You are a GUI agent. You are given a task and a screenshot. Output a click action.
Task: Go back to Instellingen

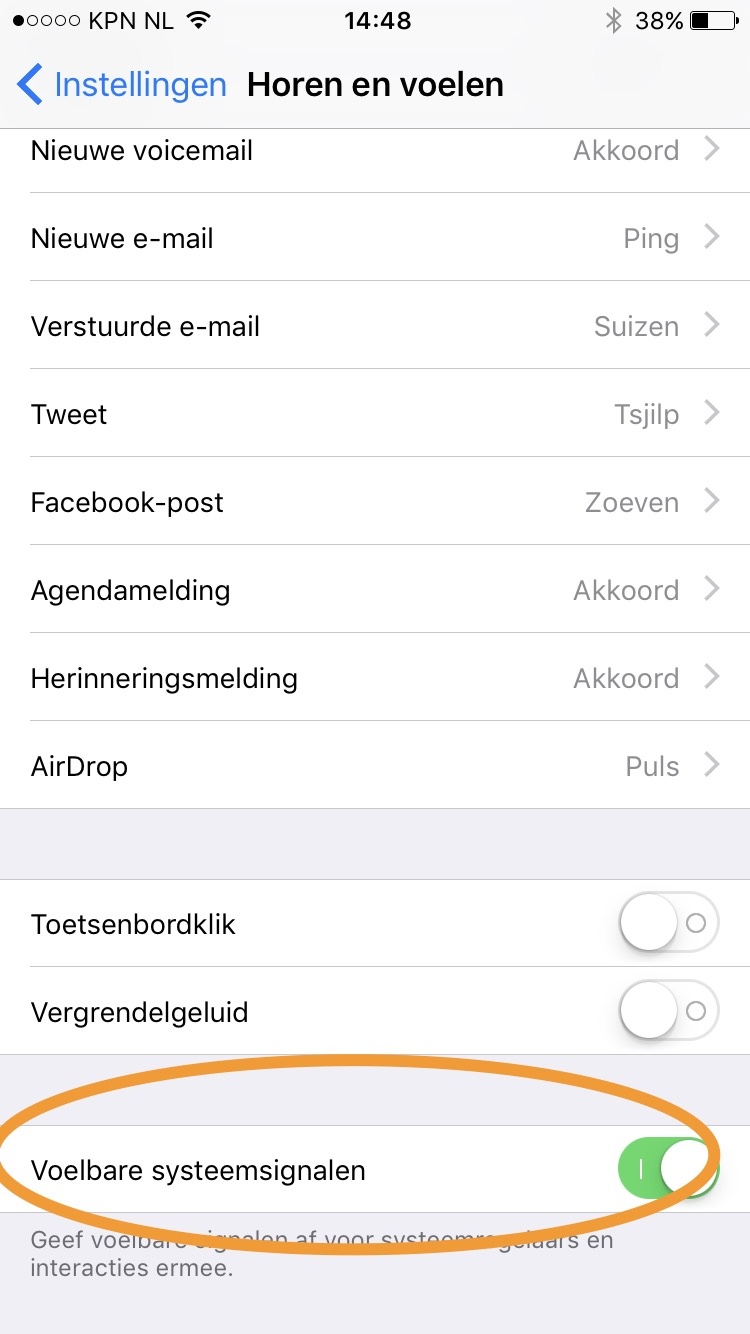(122, 85)
